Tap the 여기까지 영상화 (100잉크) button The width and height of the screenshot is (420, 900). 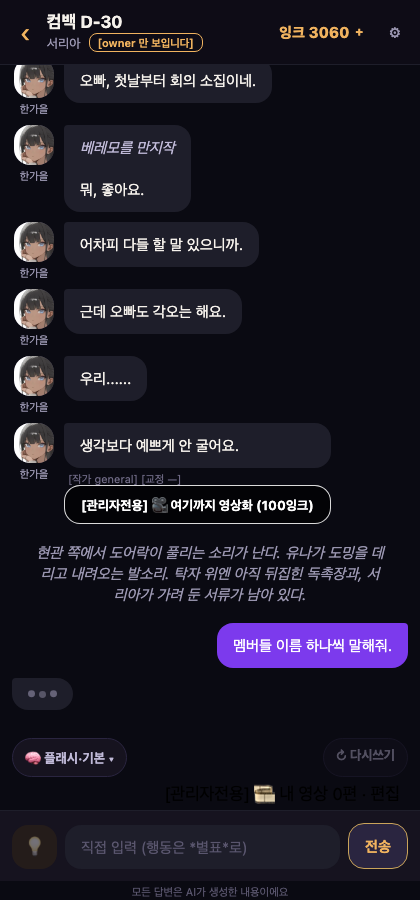[197, 505]
